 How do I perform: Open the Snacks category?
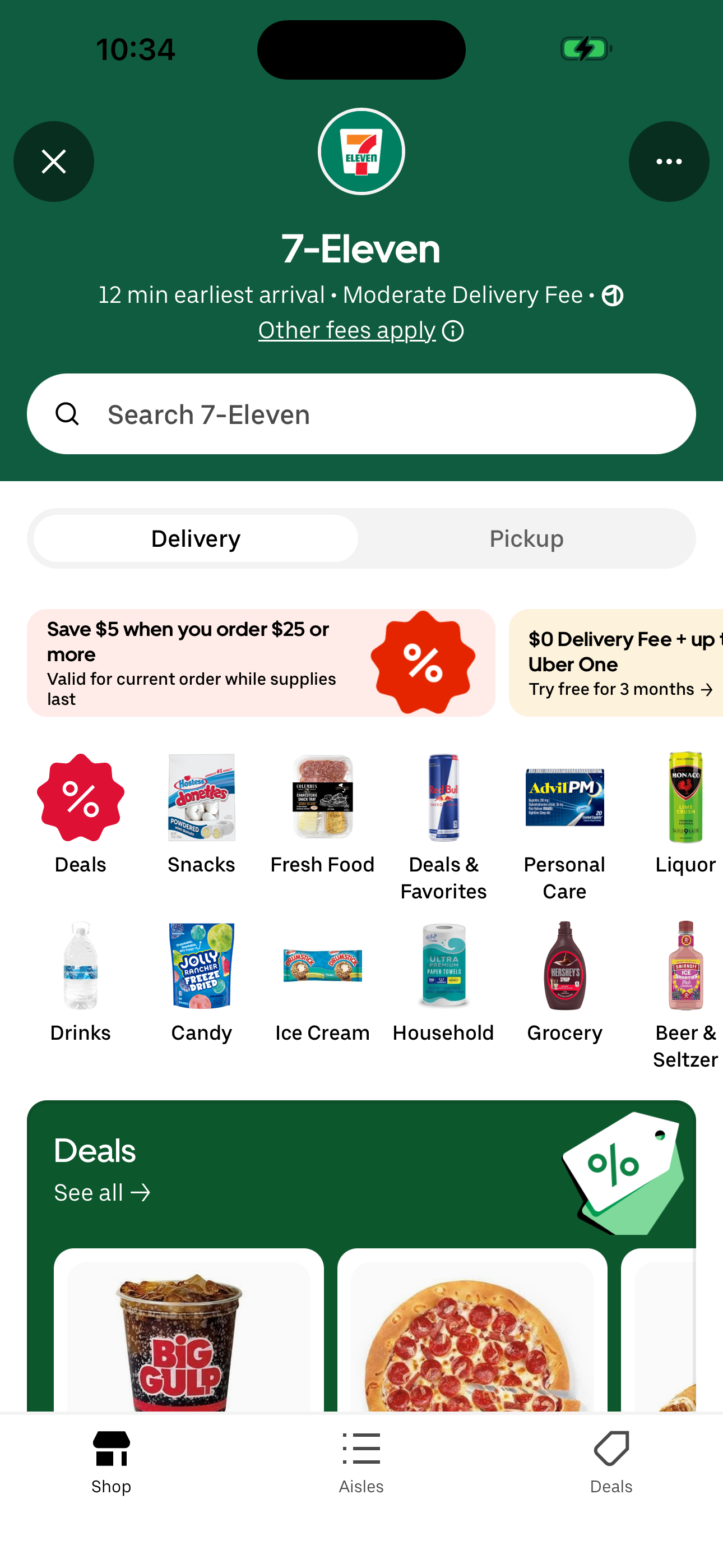201,814
